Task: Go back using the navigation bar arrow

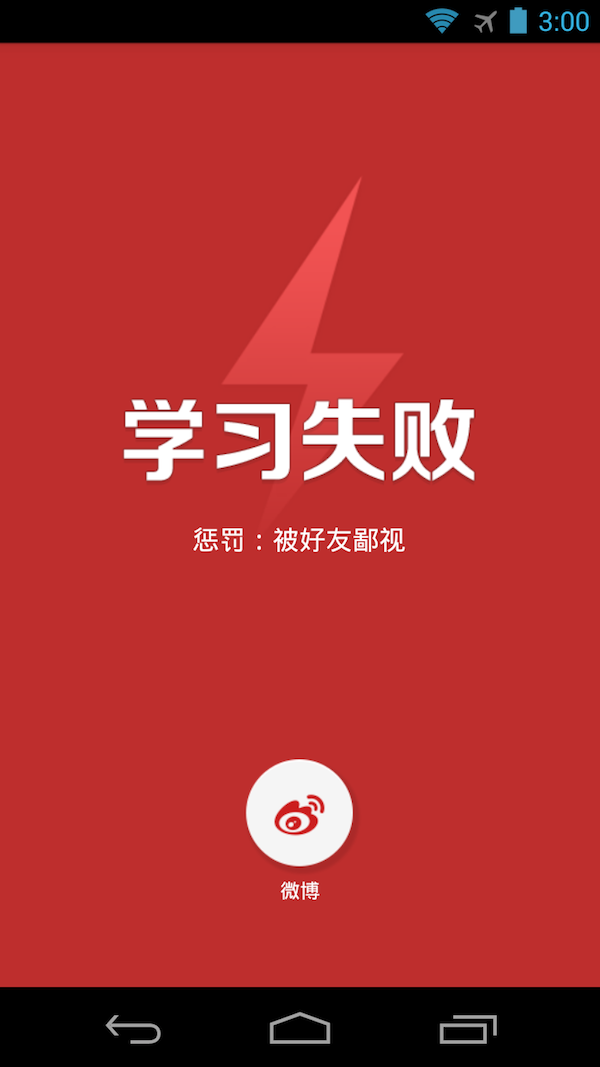Action: (133, 1028)
